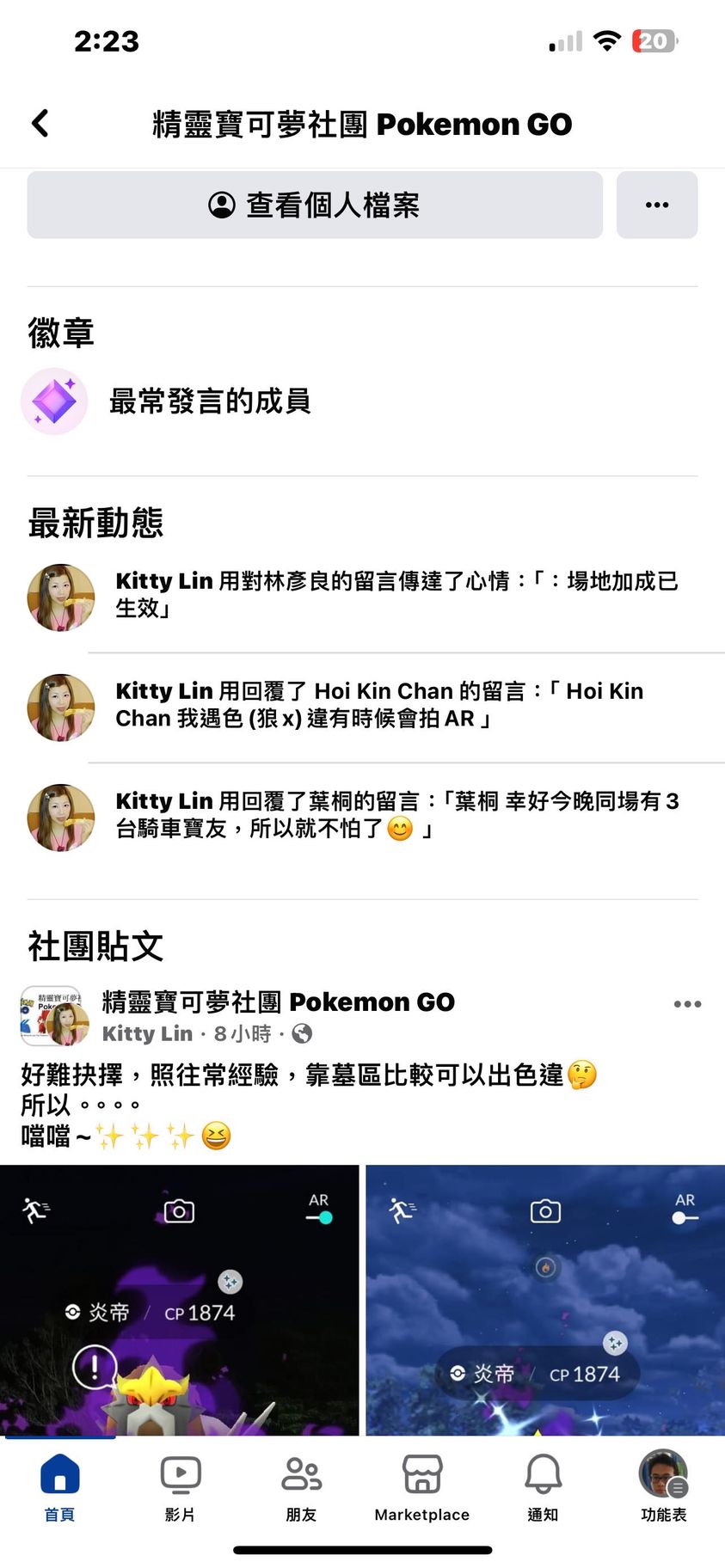
Task: Open activity about 林彥良's comment reaction
Action: pos(396,594)
